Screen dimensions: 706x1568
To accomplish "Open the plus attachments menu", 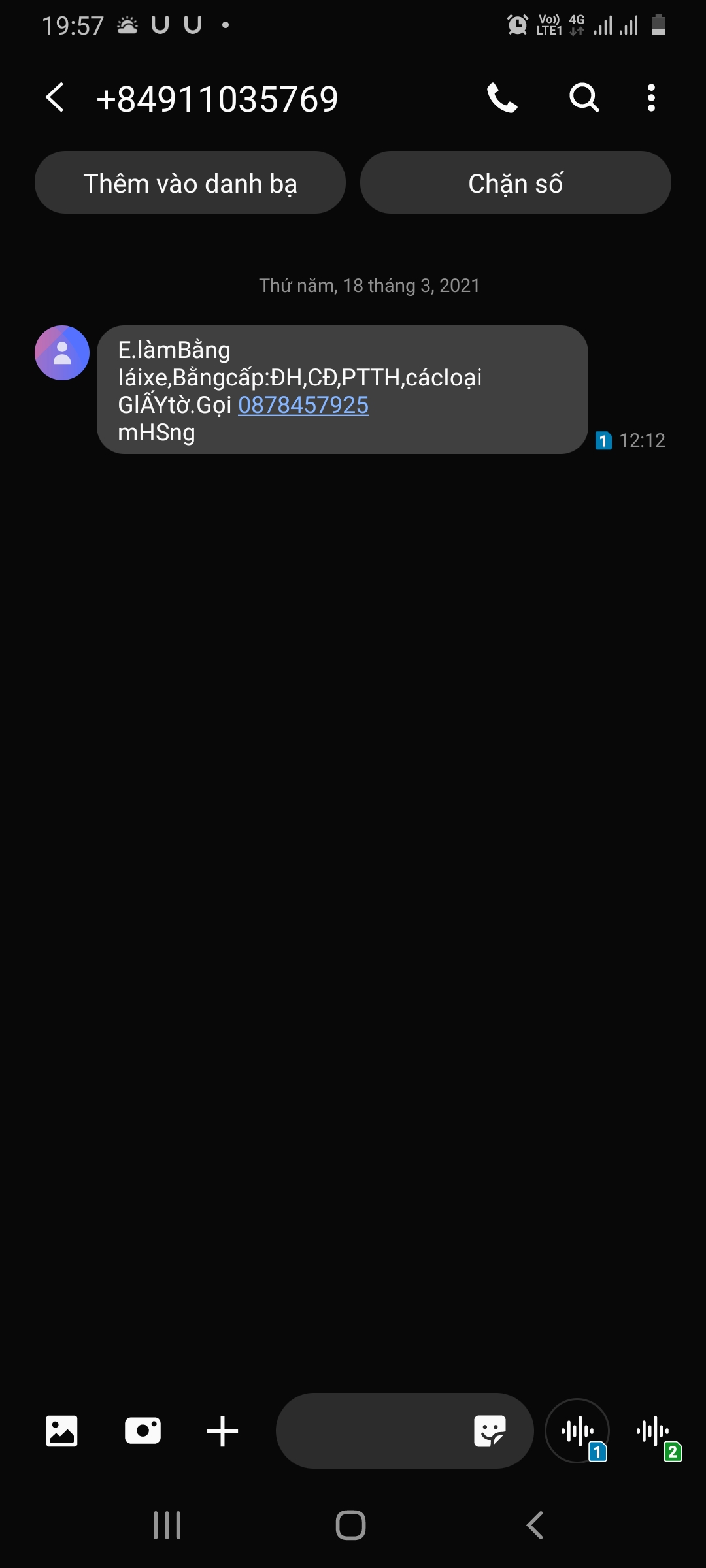I will (222, 1431).
